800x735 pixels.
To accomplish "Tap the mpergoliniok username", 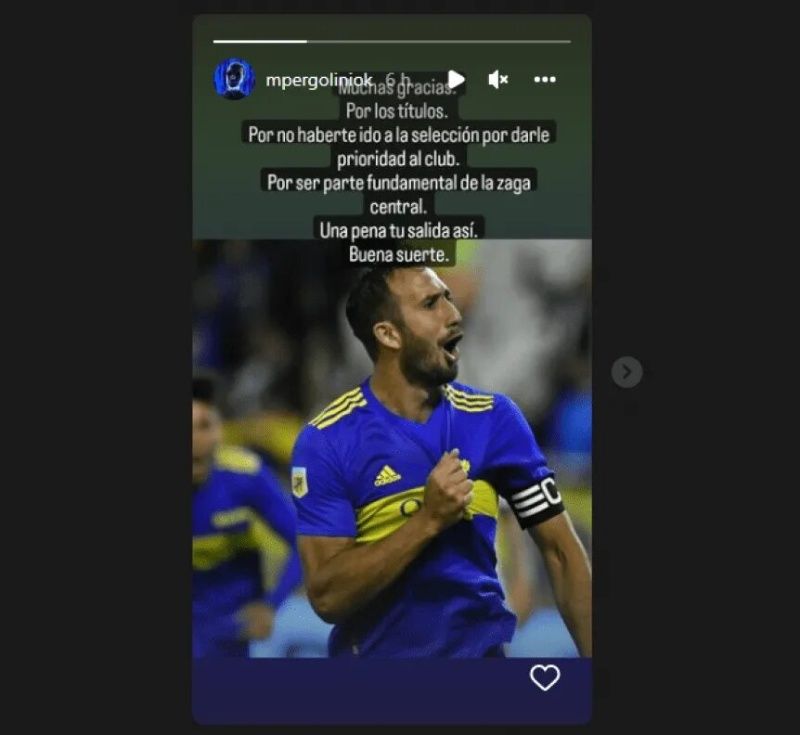I will click(x=319, y=79).
